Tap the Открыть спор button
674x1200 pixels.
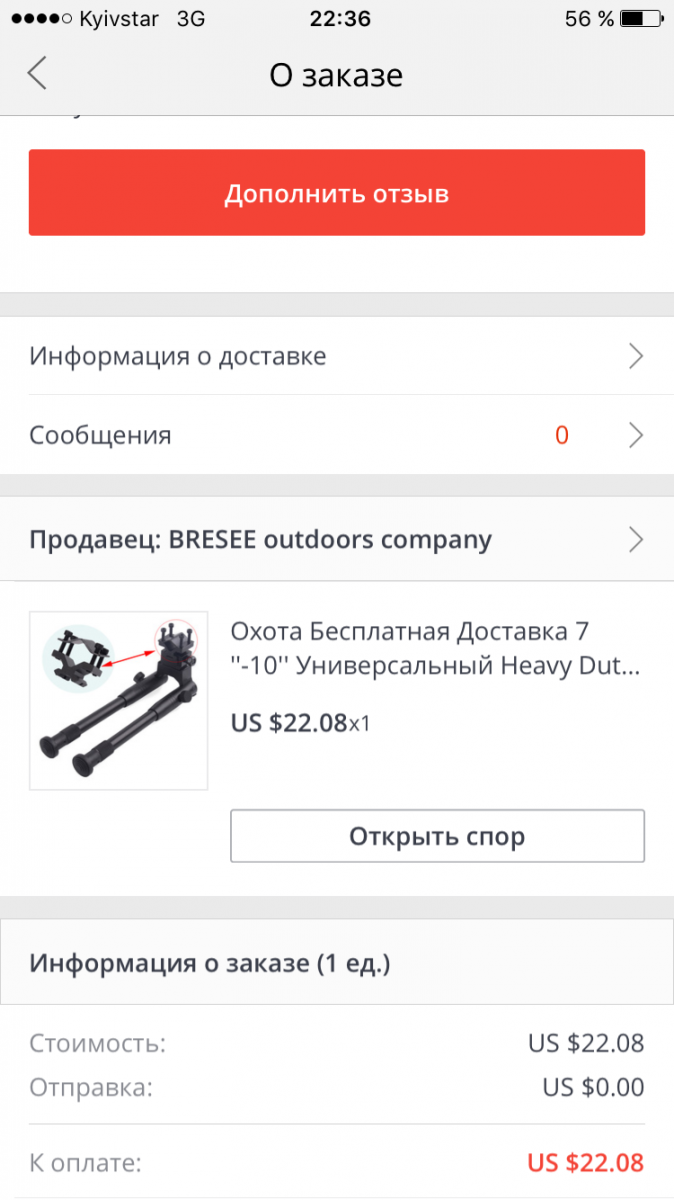click(437, 836)
